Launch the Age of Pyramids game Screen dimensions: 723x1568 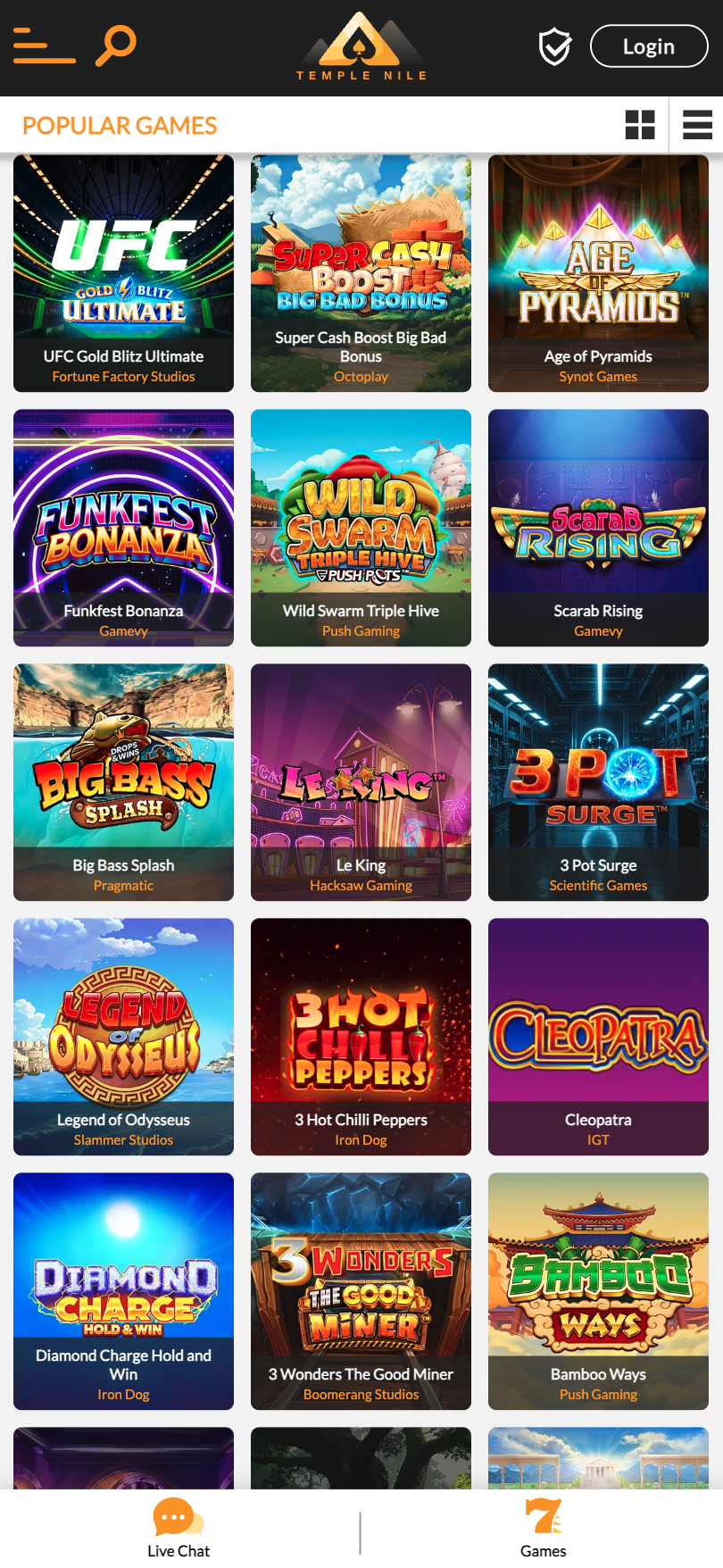tap(598, 272)
